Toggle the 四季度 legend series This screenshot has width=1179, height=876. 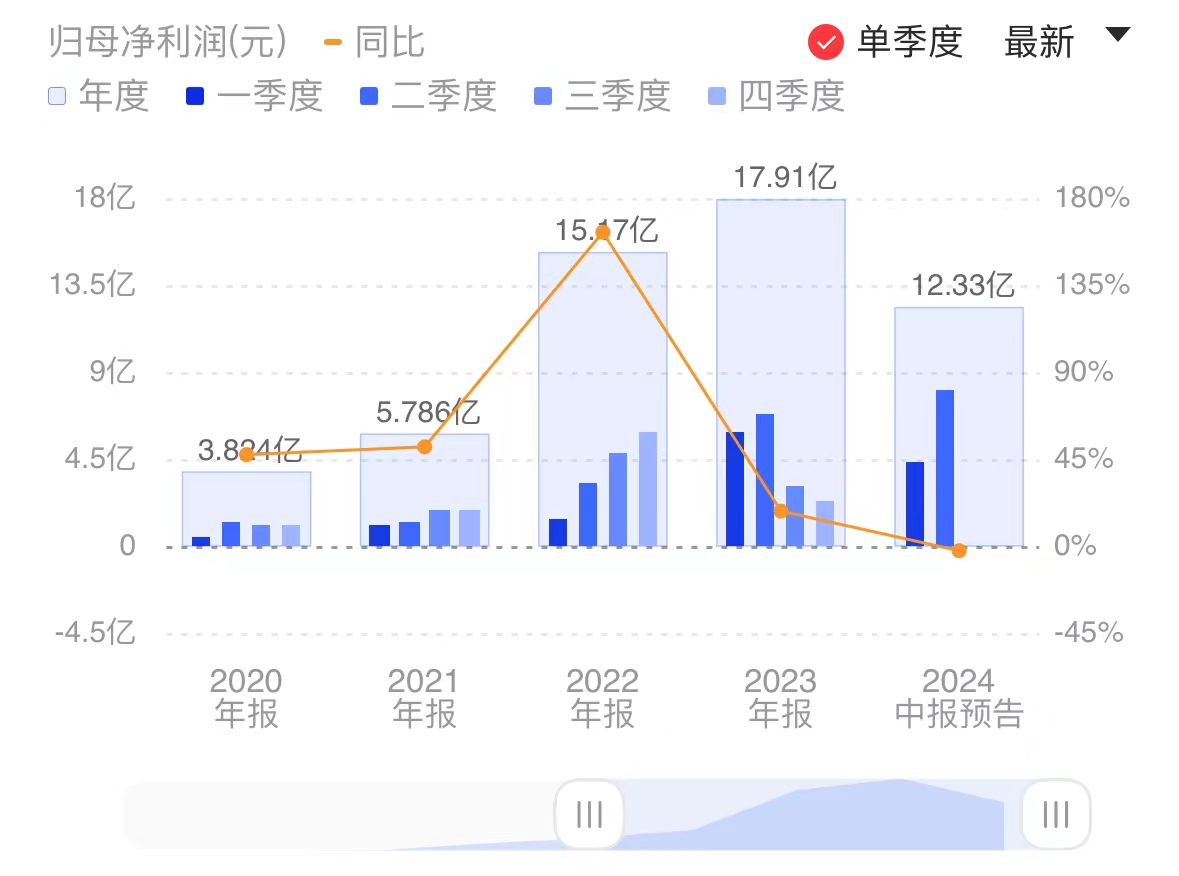pos(776,96)
